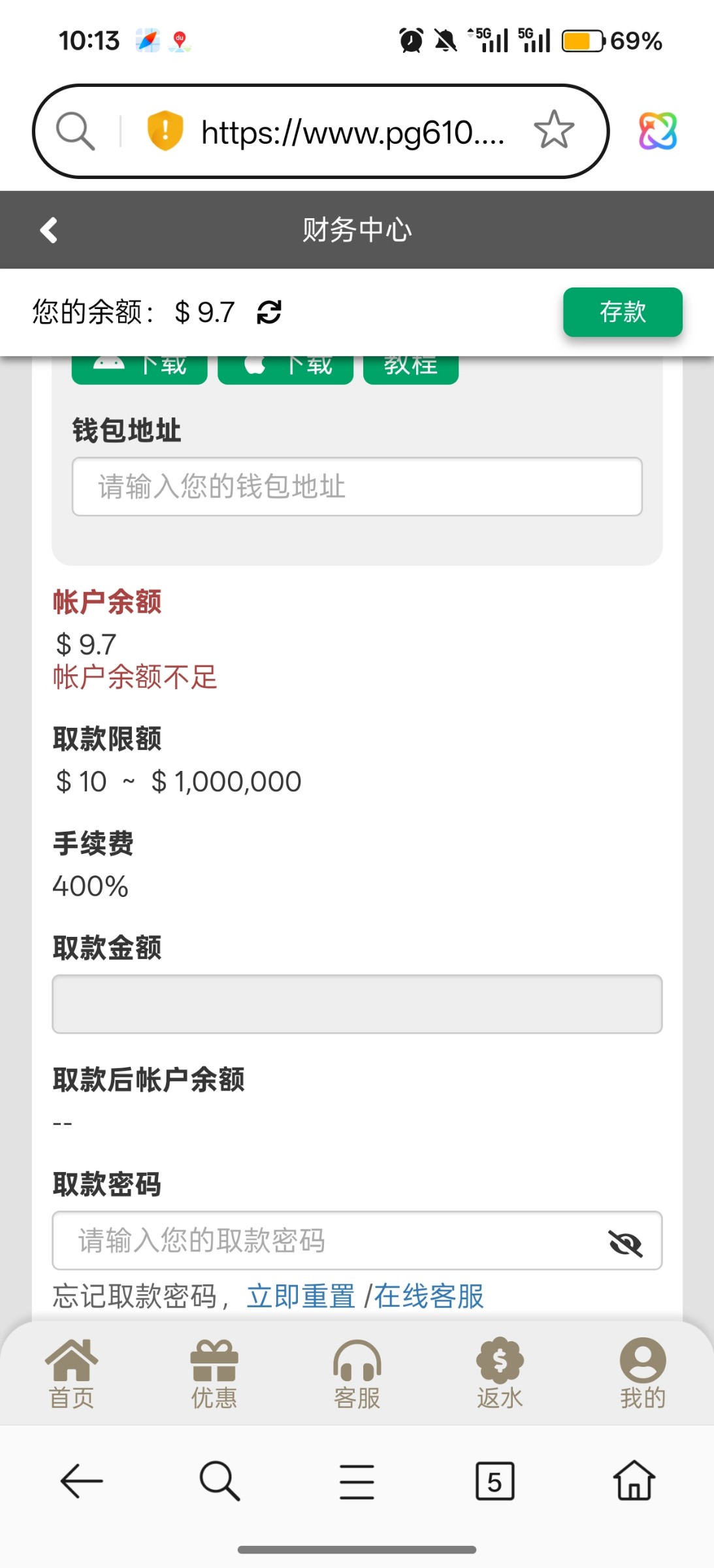The image size is (714, 1568).
Task: Tap the green 存款 deposit button
Action: [622, 312]
